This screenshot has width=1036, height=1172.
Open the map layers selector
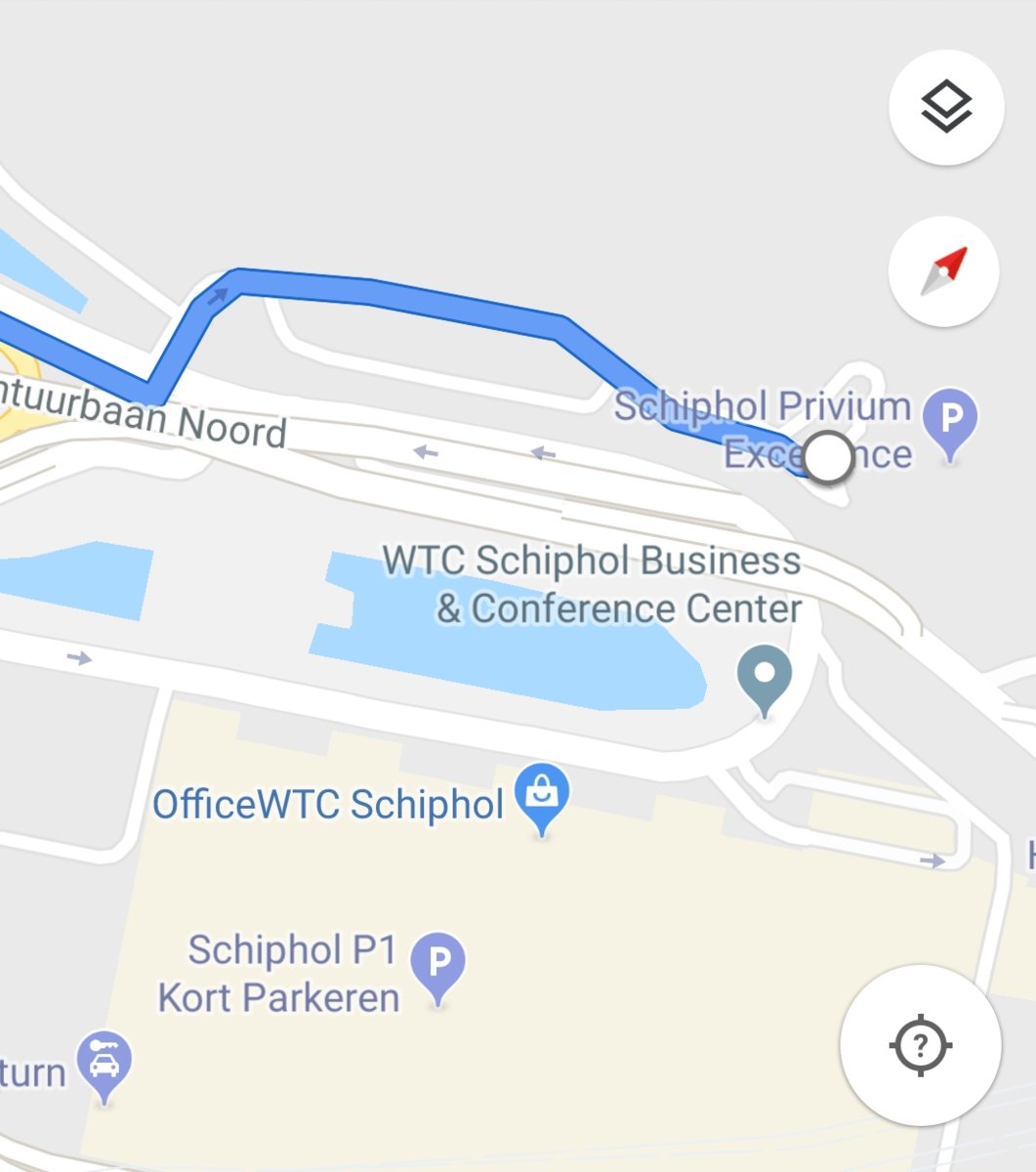946,106
